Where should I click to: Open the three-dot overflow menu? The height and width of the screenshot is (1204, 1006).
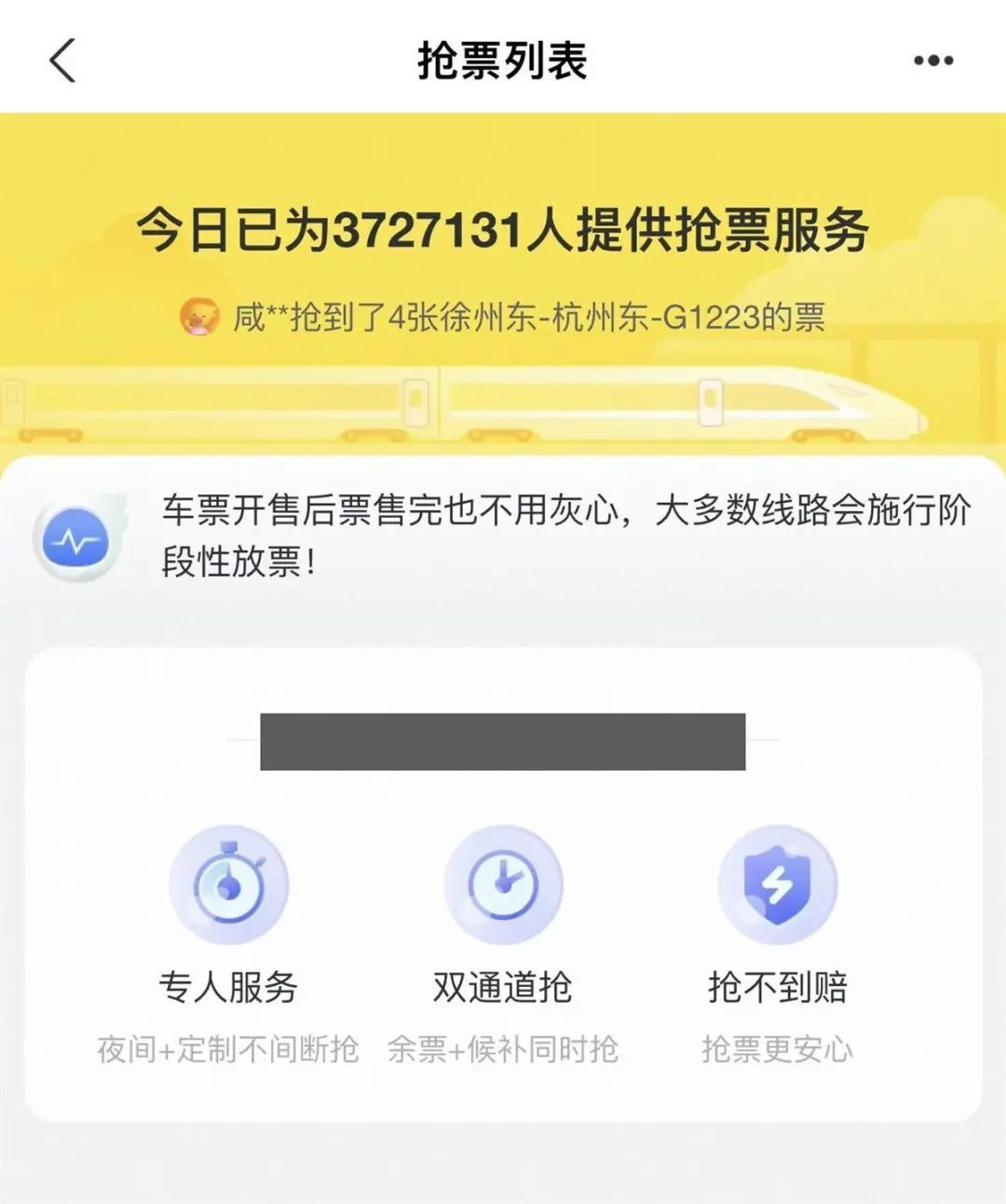(x=932, y=61)
